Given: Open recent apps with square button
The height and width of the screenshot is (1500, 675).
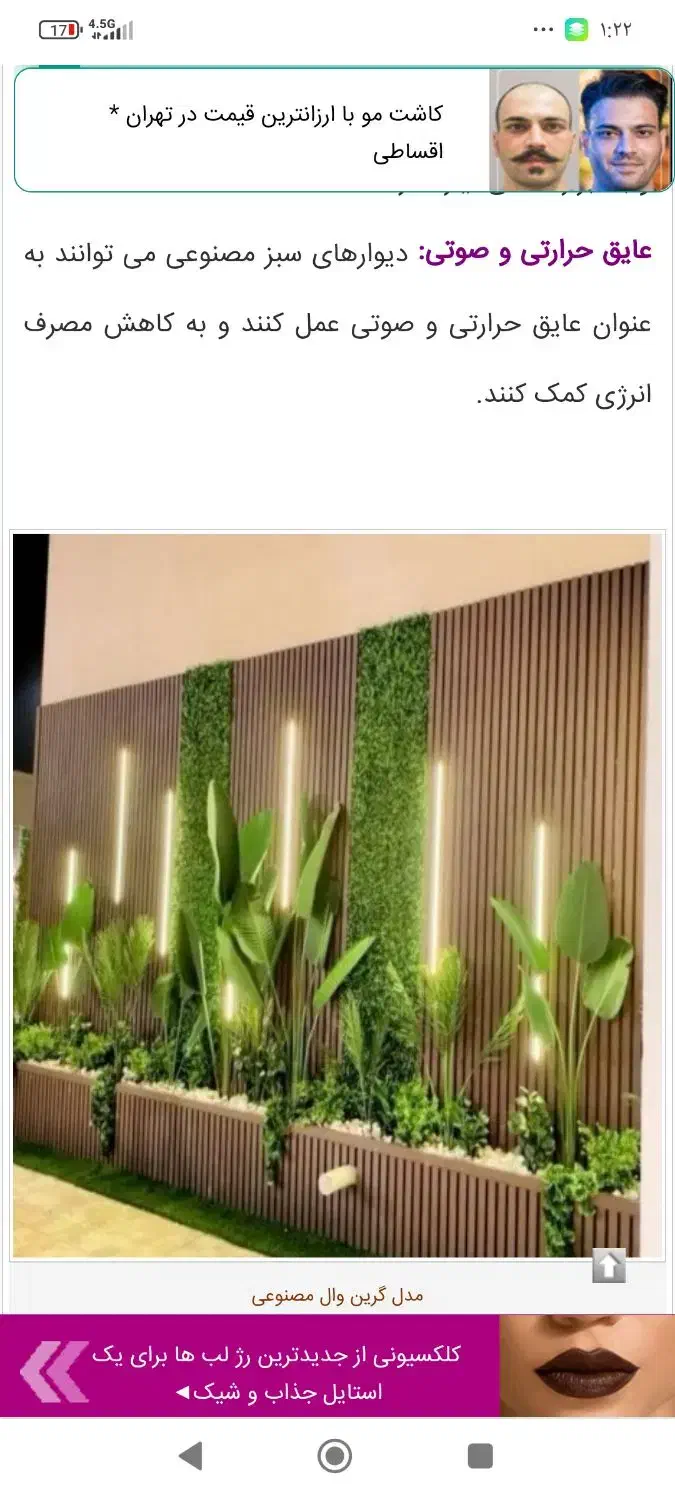Looking at the screenshot, I should pos(480,1456).
